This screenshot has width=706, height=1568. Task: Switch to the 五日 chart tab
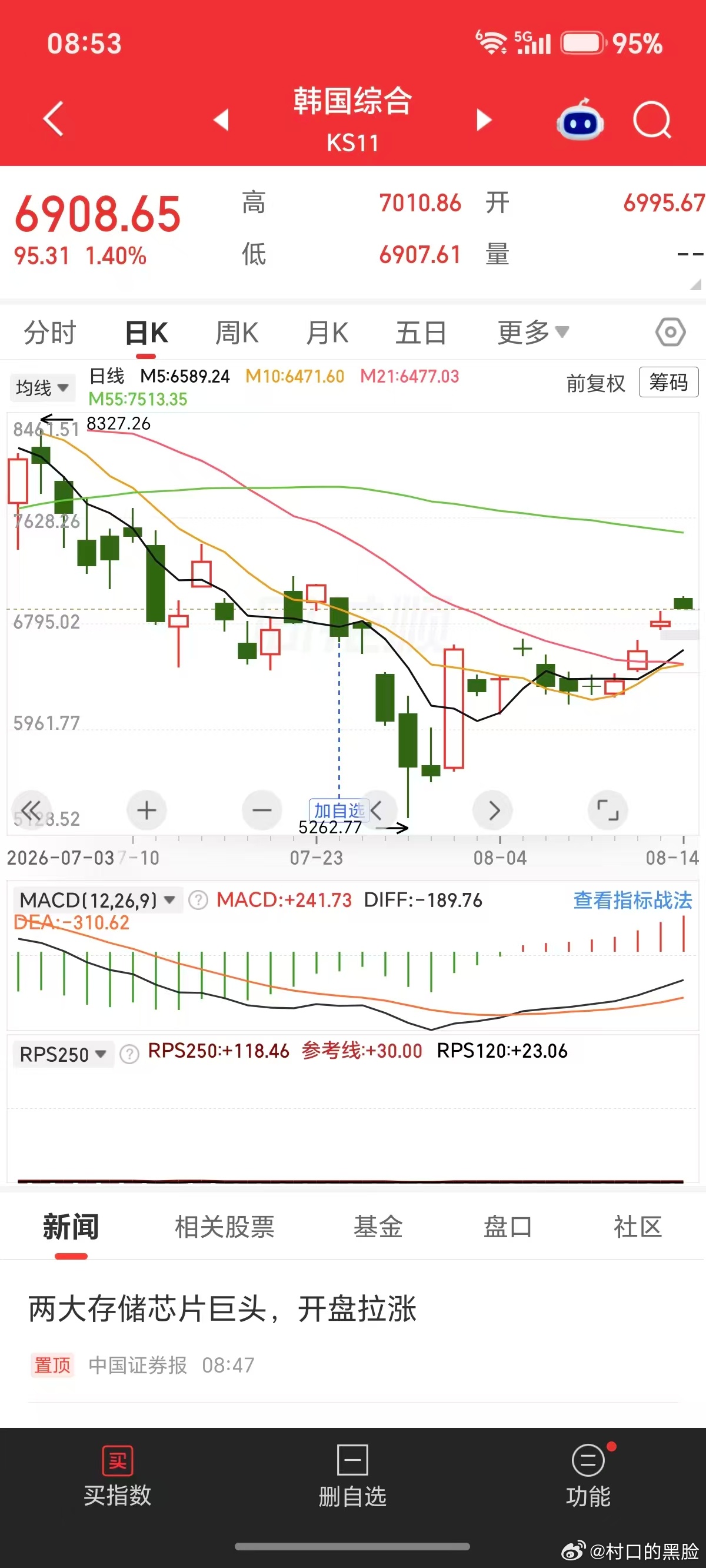(x=421, y=333)
